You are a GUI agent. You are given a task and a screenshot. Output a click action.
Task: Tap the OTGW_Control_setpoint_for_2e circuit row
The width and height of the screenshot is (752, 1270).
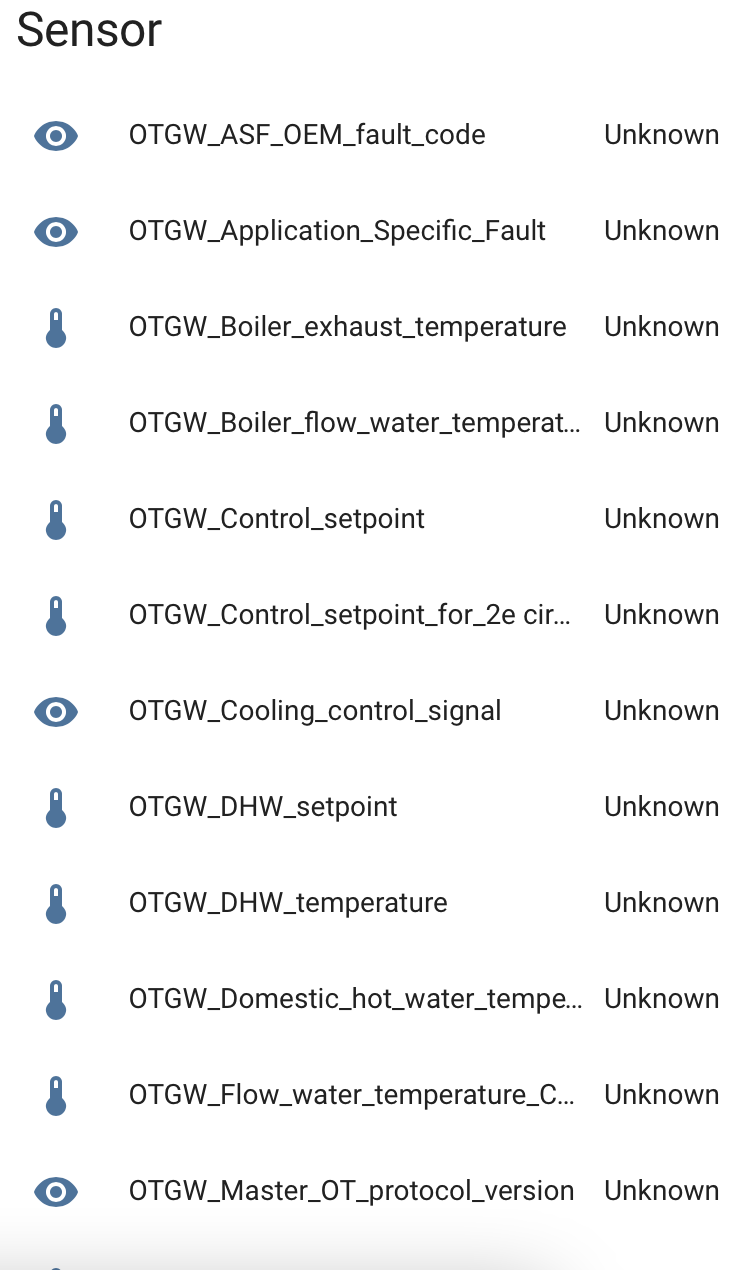point(350,615)
